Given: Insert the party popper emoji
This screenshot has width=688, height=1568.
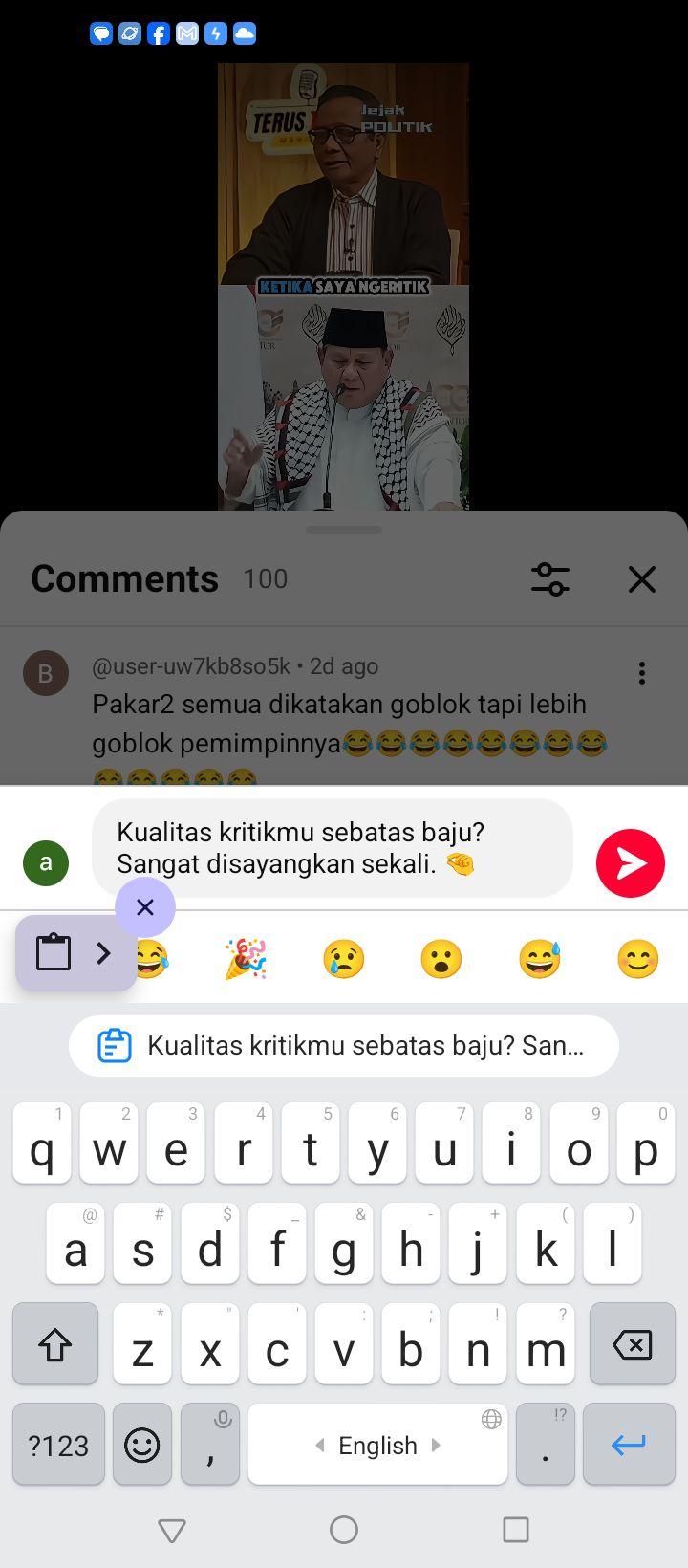Looking at the screenshot, I should [246, 959].
